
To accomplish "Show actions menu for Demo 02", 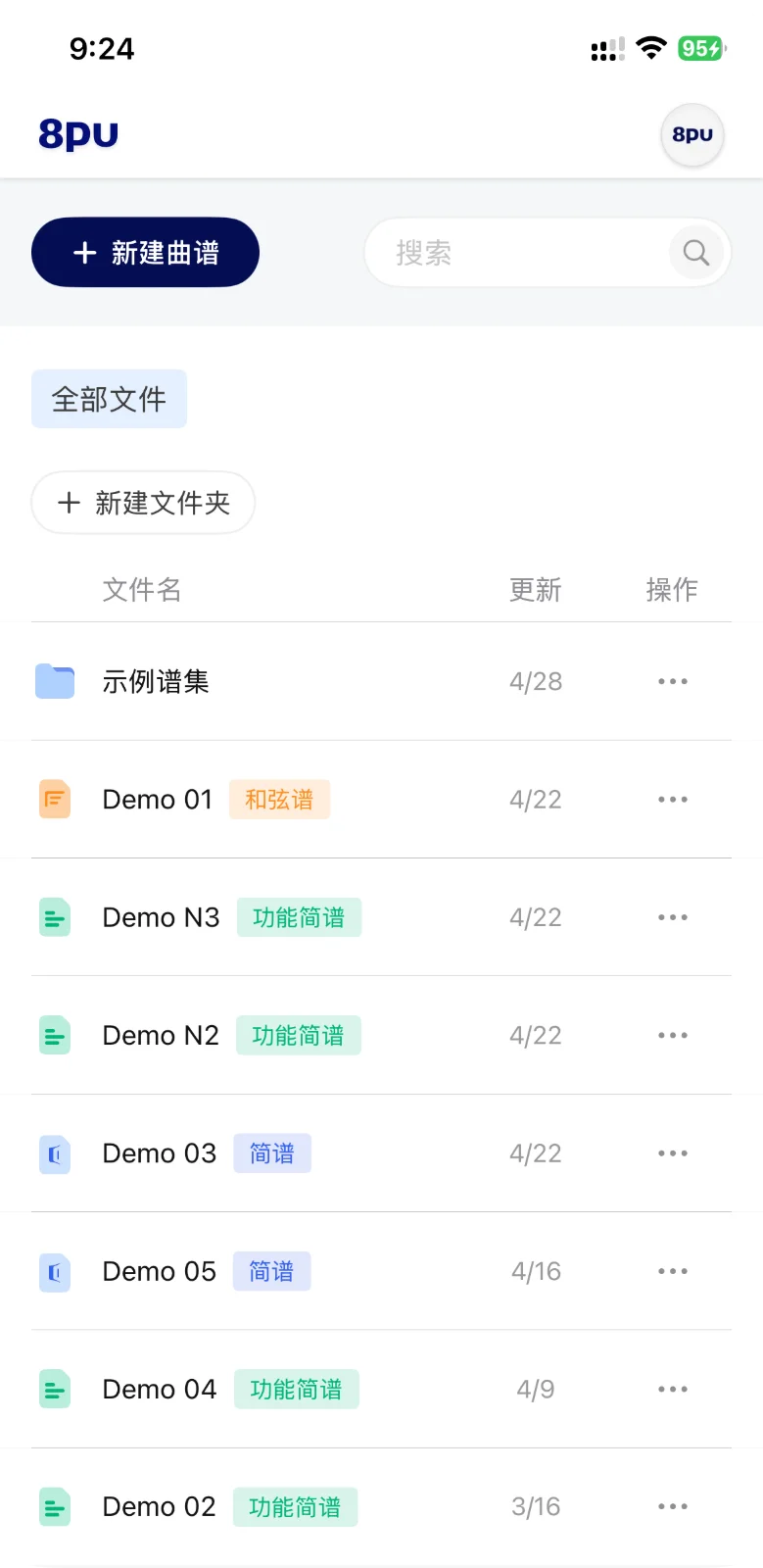I will (x=673, y=1506).
